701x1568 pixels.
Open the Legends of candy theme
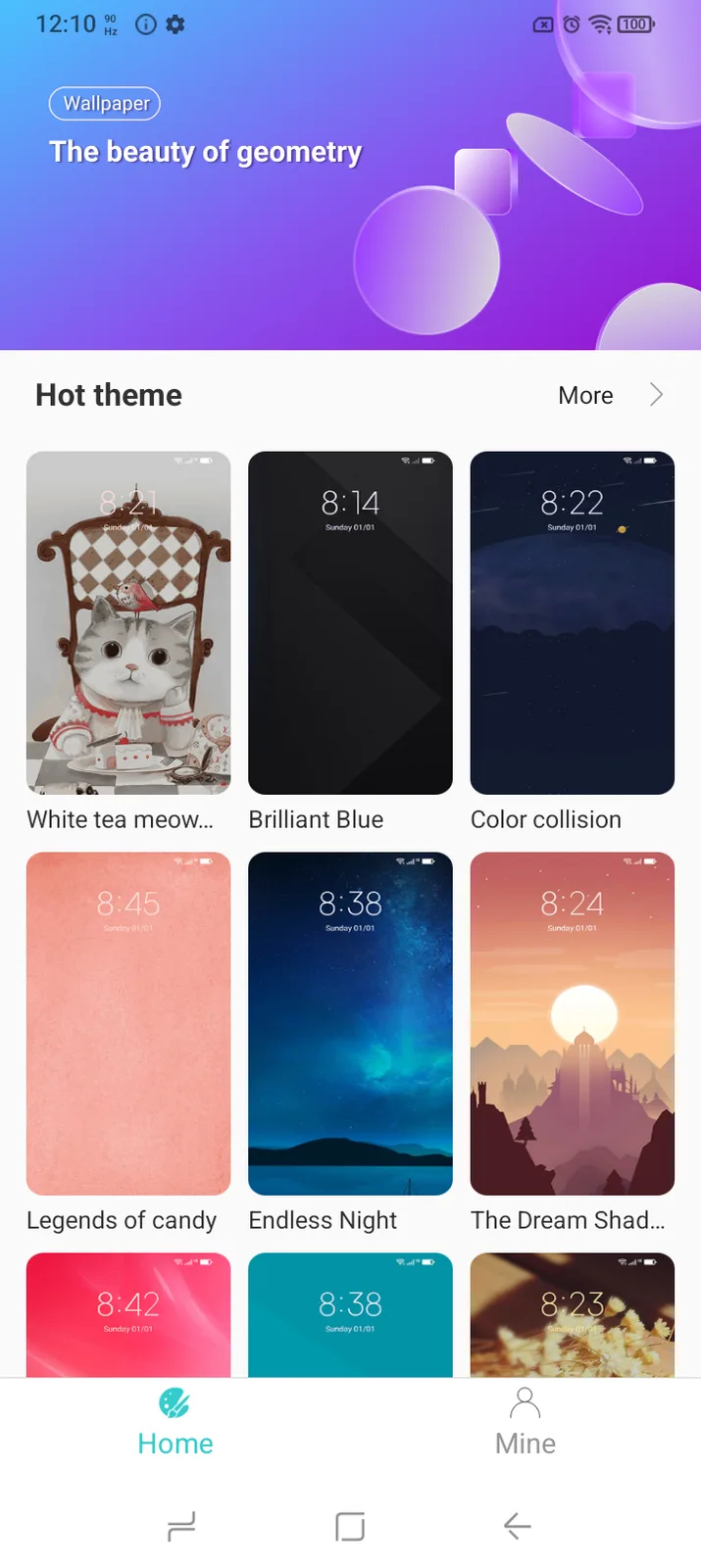tap(128, 1024)
